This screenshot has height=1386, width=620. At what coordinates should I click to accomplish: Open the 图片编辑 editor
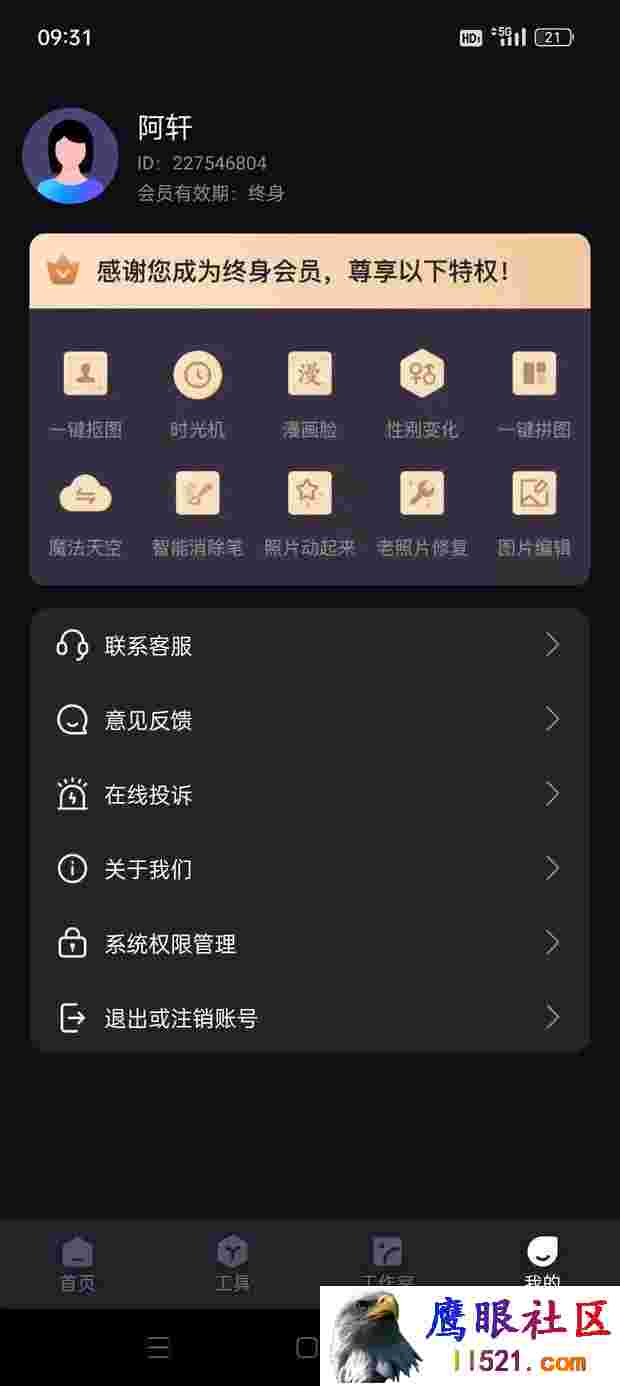[x=534, y=513]
